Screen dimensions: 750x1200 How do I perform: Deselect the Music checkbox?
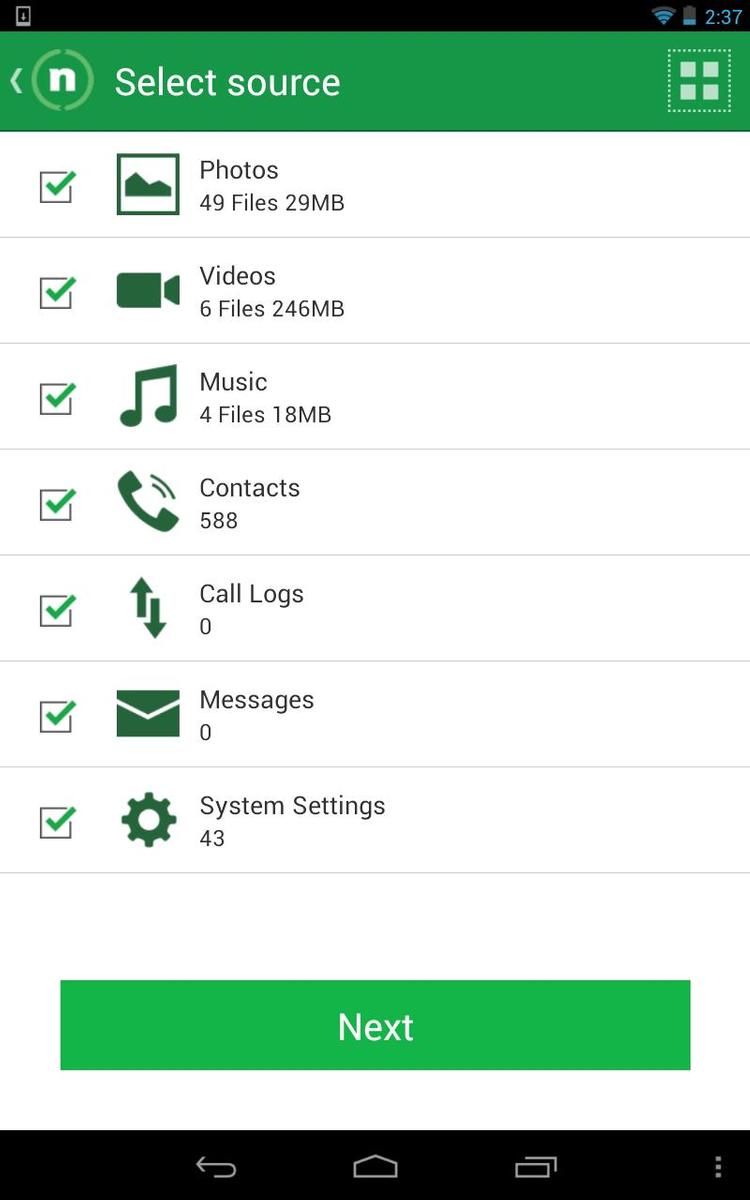[57, 397]
